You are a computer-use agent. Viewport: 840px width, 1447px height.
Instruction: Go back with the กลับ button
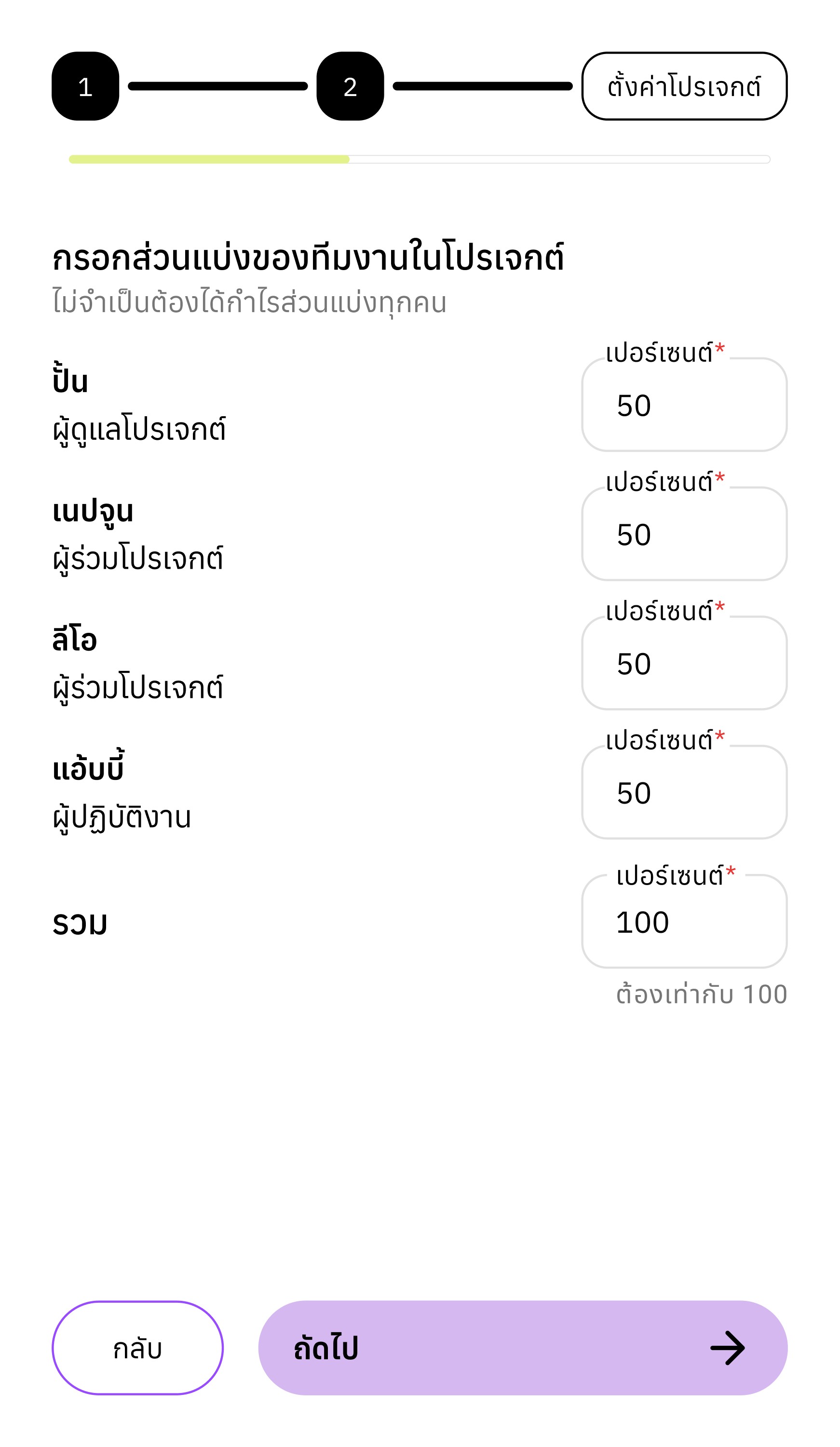tap(137, 1348)
